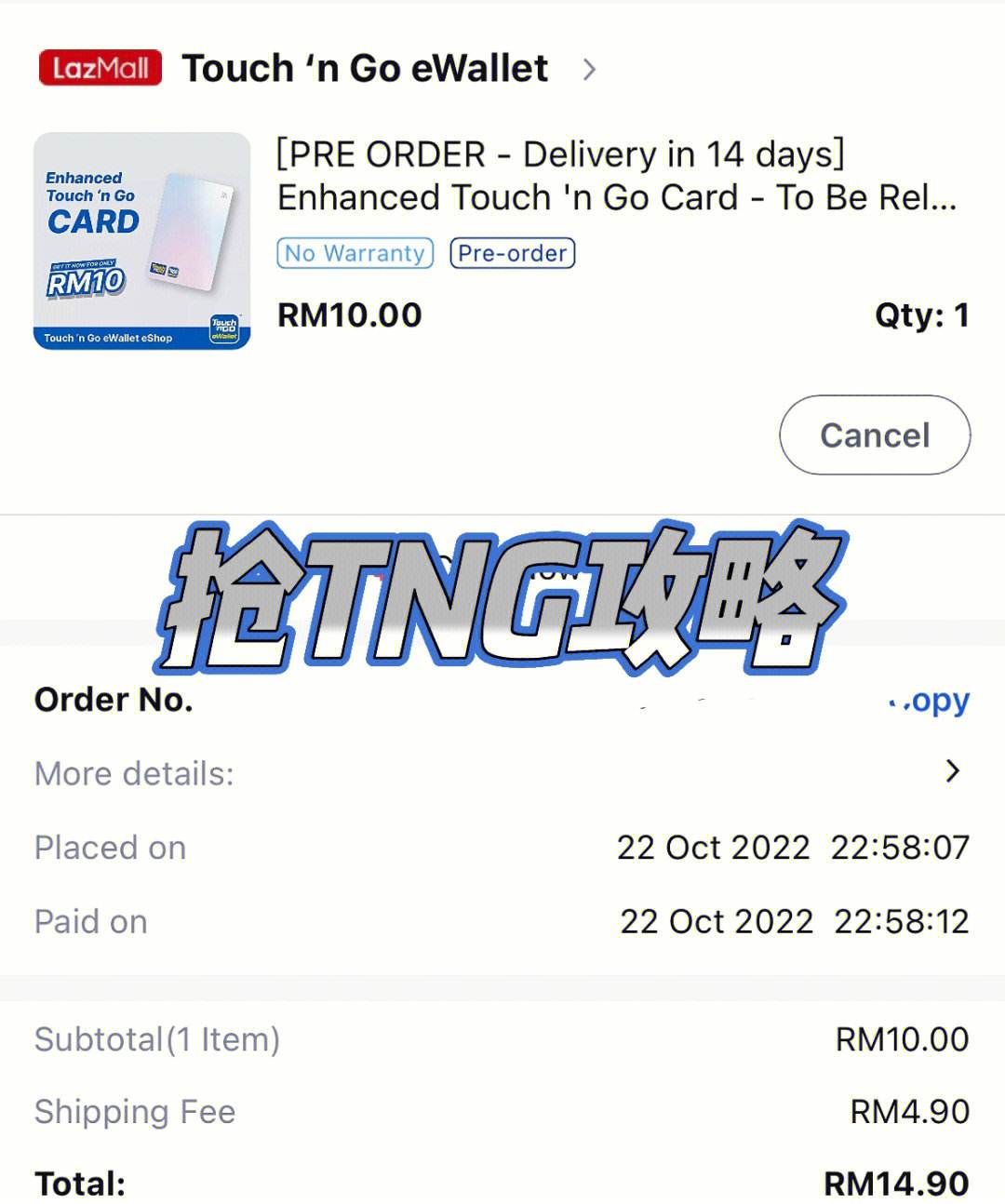This screenshot has height=1204, width=1005.
Task: Cancel this pre-order
Action: click(x=874, y=435)
